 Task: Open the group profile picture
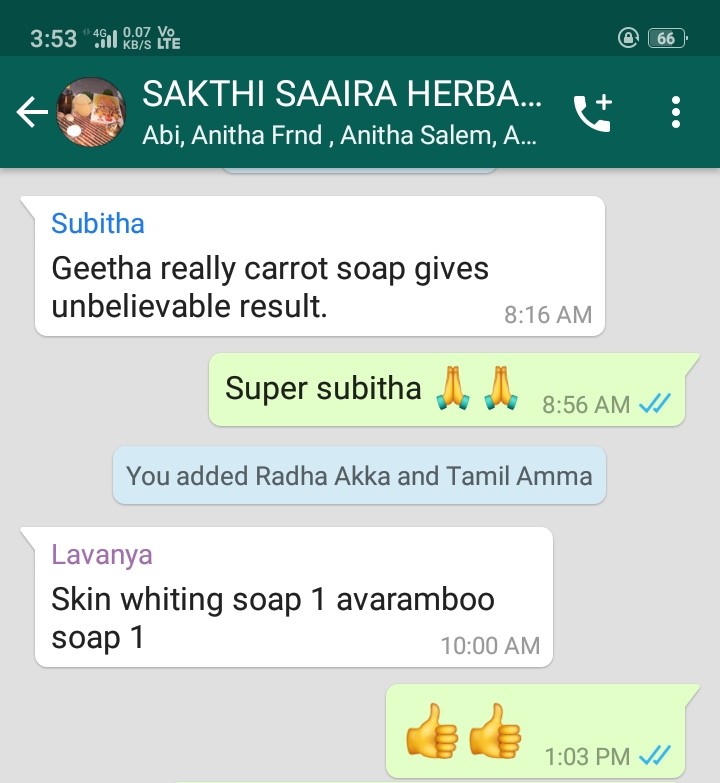(x=93, y=112)
